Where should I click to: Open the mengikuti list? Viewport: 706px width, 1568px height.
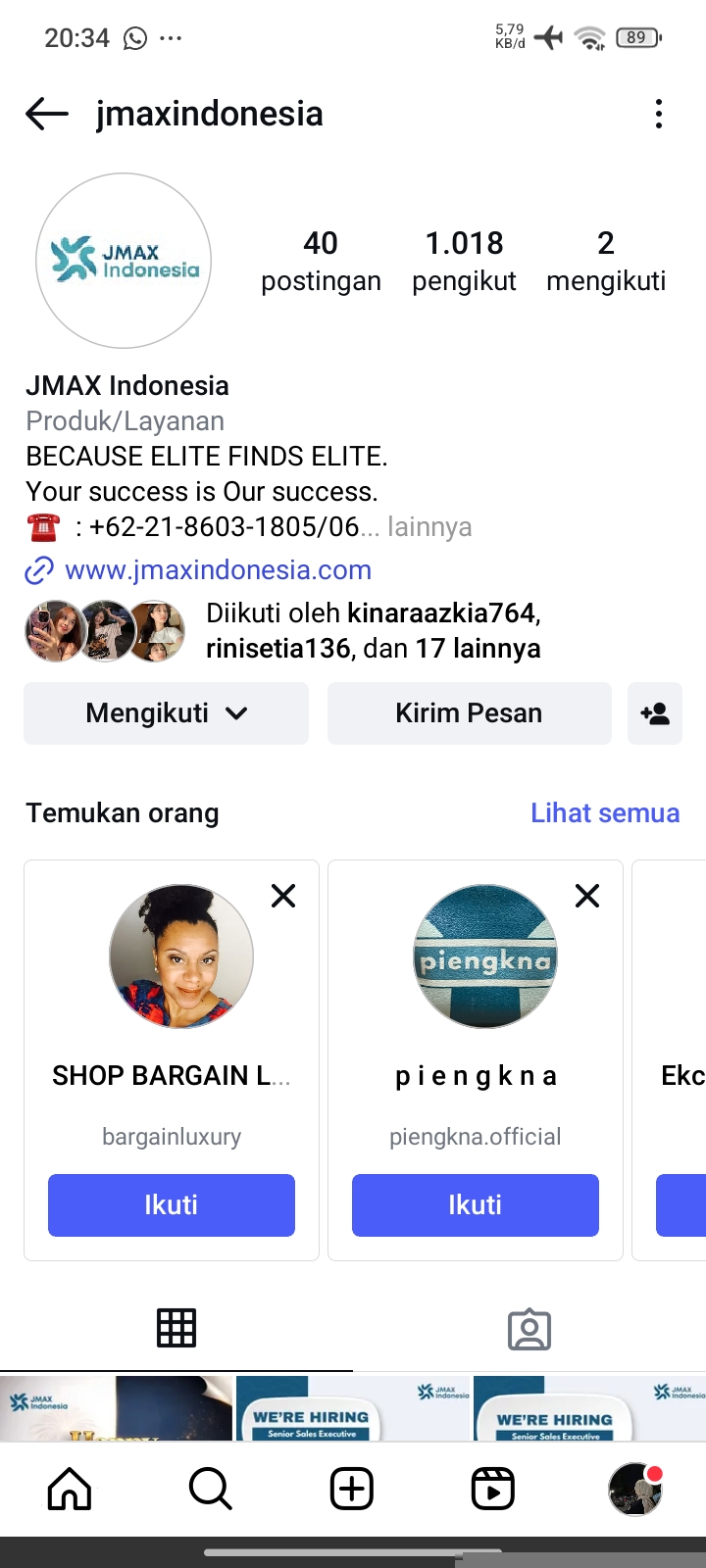[606, 261]
